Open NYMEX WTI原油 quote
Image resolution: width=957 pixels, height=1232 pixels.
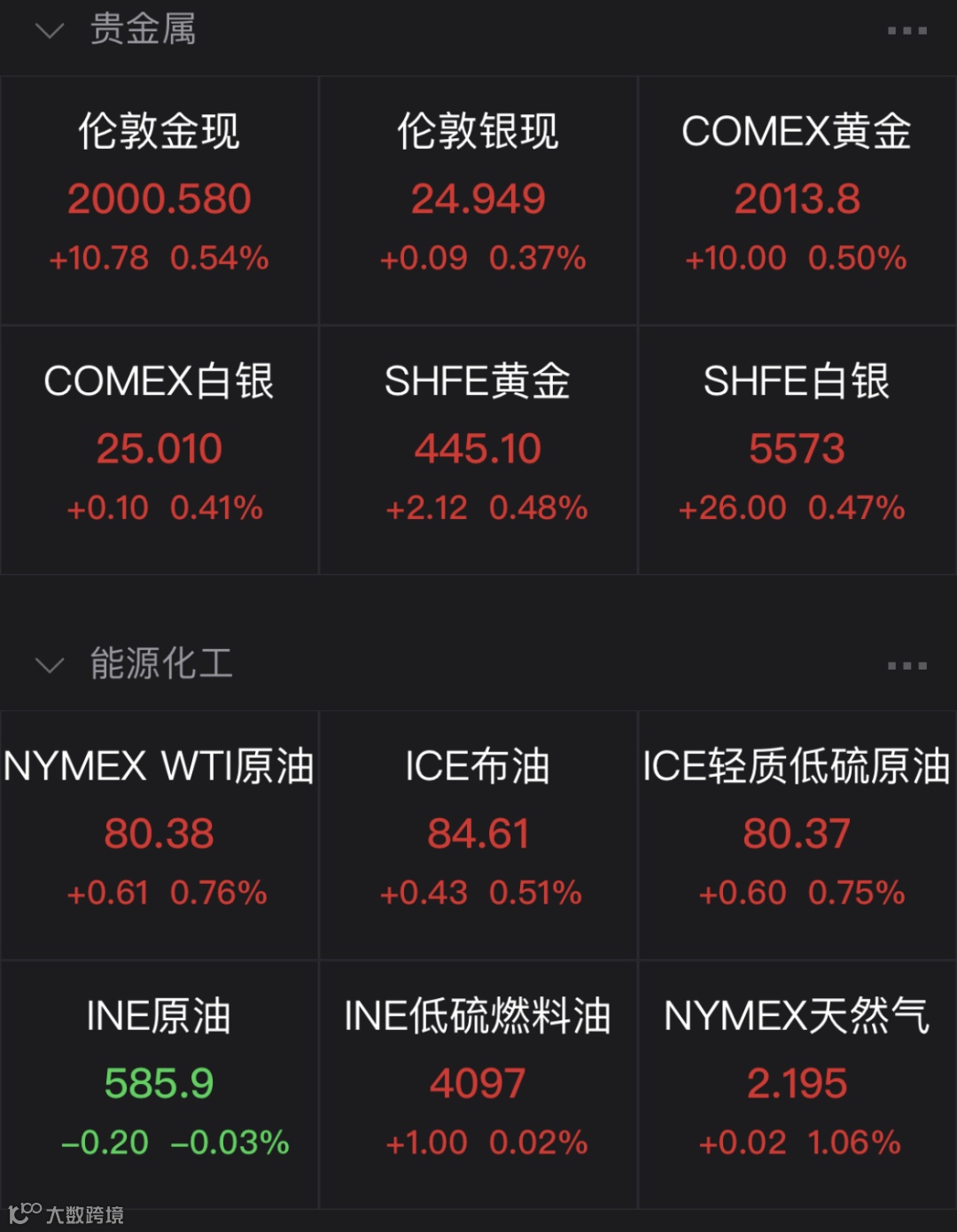(159, 834)
